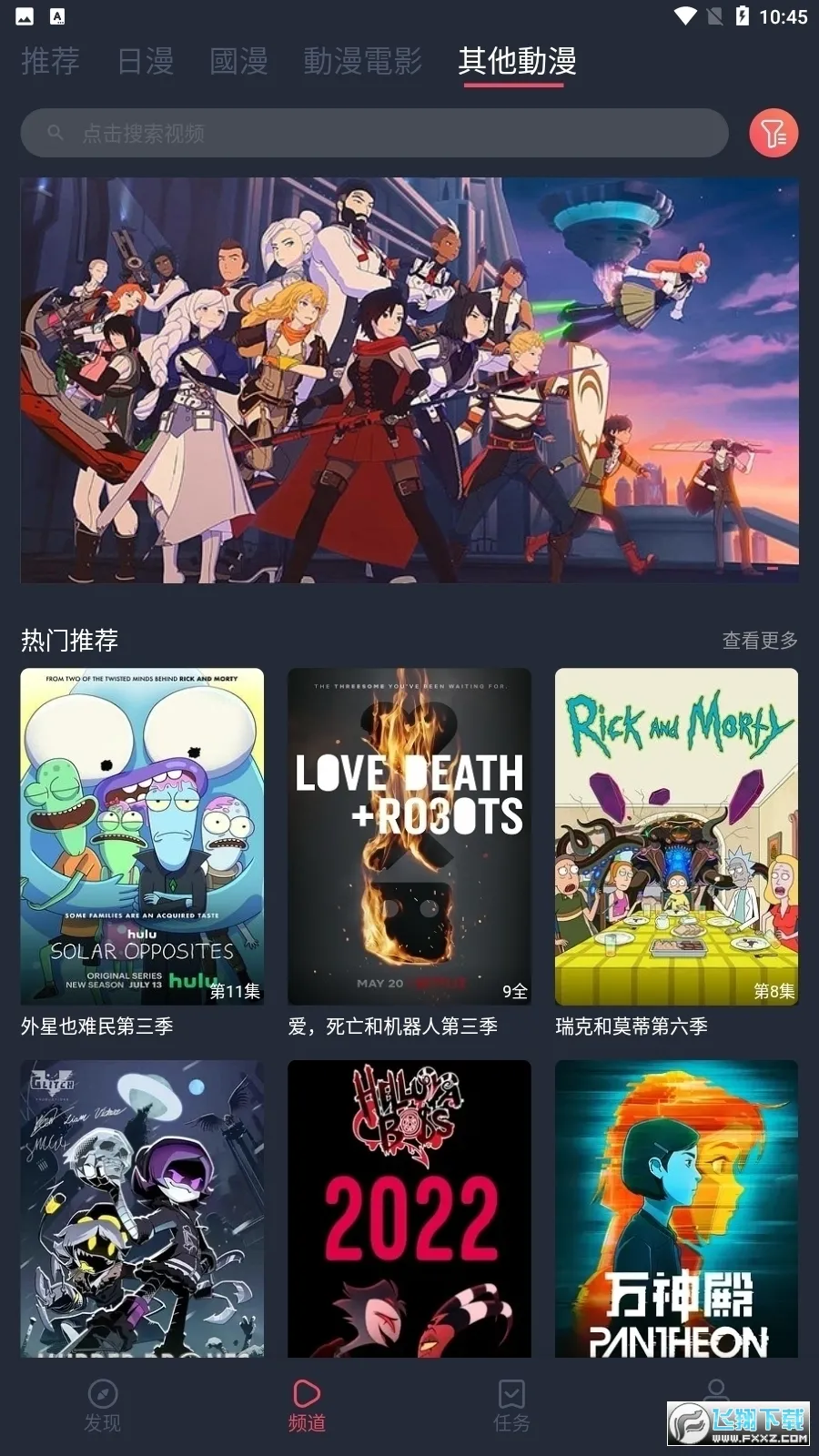
Task: Open 外星也难民第三季
Action: pyautogui.click(x=142, y=837)
